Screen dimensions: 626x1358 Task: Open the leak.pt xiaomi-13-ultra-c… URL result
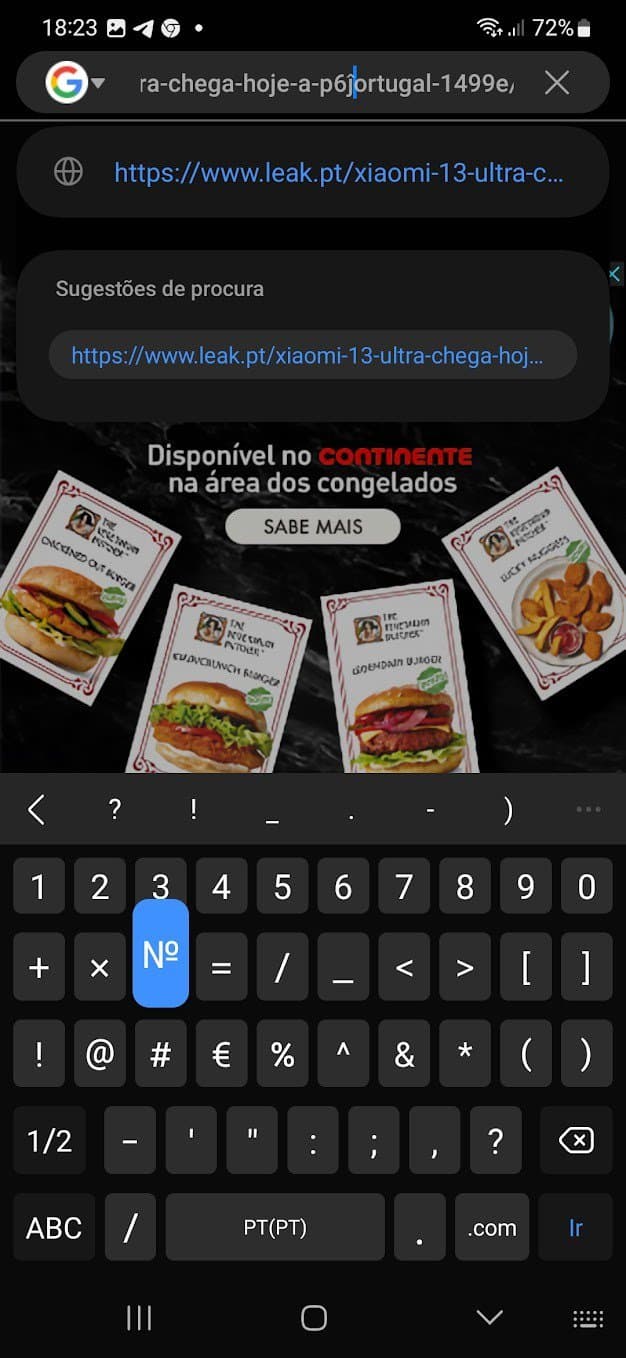pyautogui.click(x=338, y=173)
